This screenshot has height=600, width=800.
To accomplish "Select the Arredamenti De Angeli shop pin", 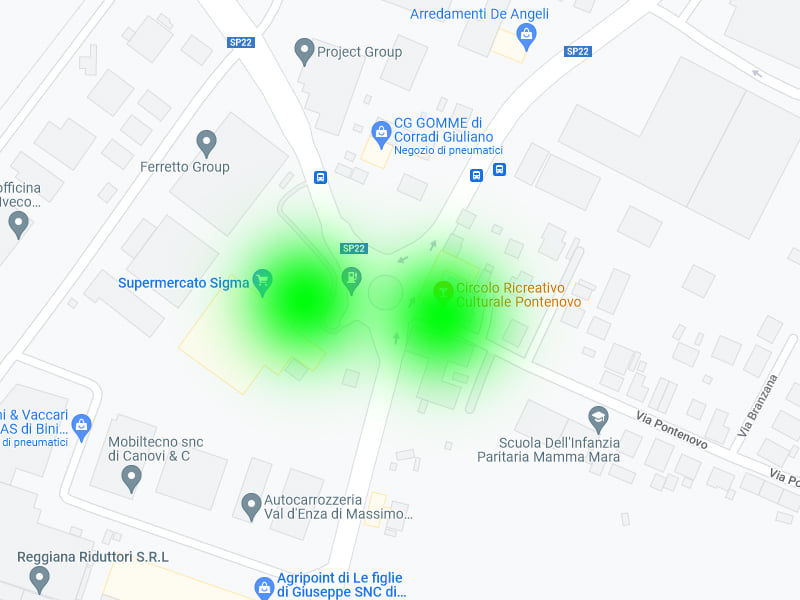I will click(x=526, y=35).
